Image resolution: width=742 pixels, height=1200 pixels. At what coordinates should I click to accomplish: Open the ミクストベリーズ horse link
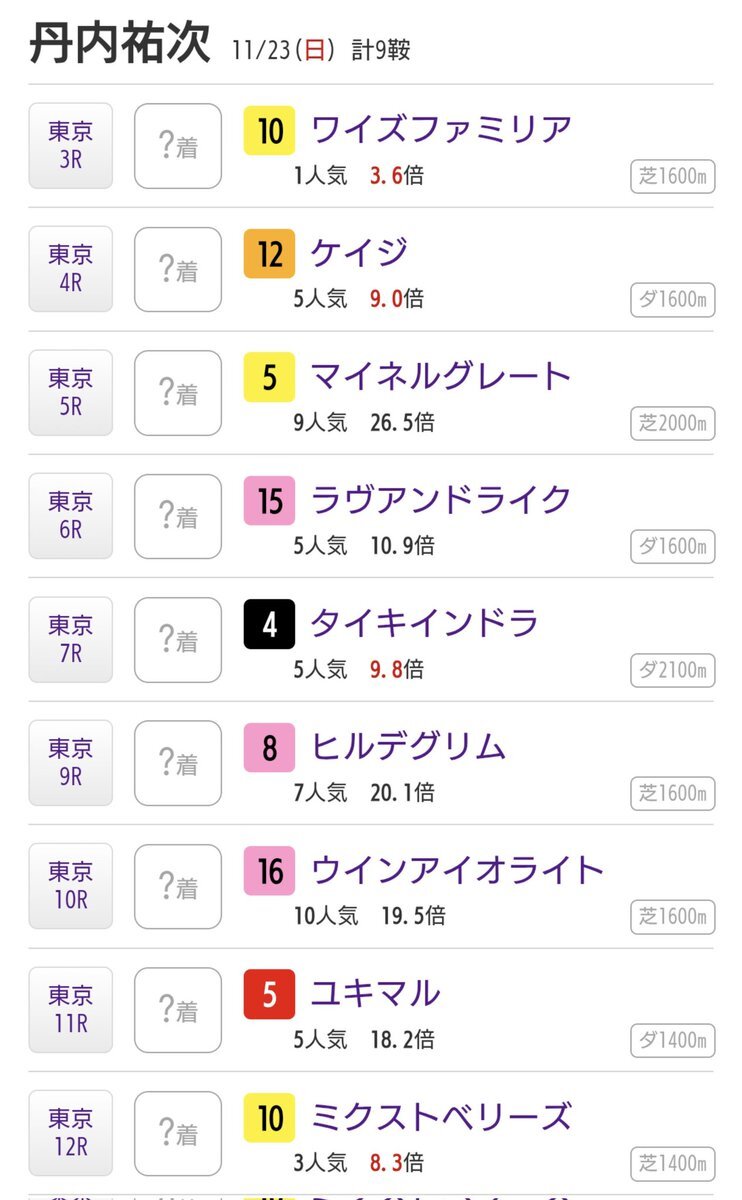441,1117
